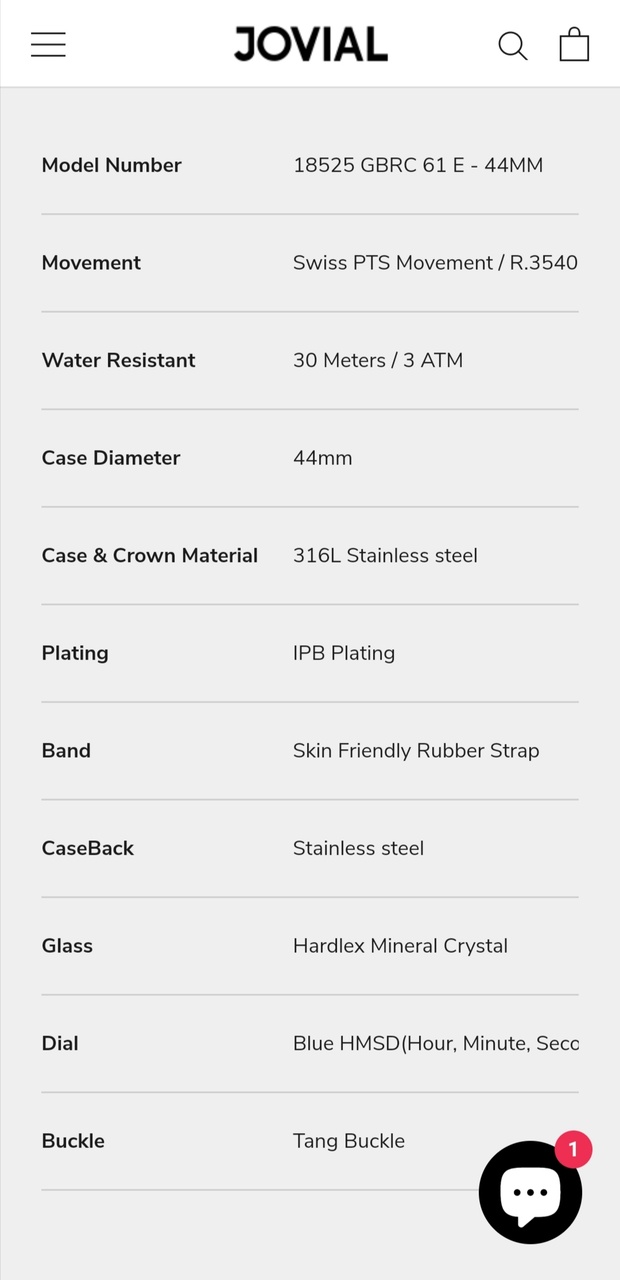Screen dimensions: 620x1280
Task: Go to Jovial home via the logo
Action: (310, 45)
